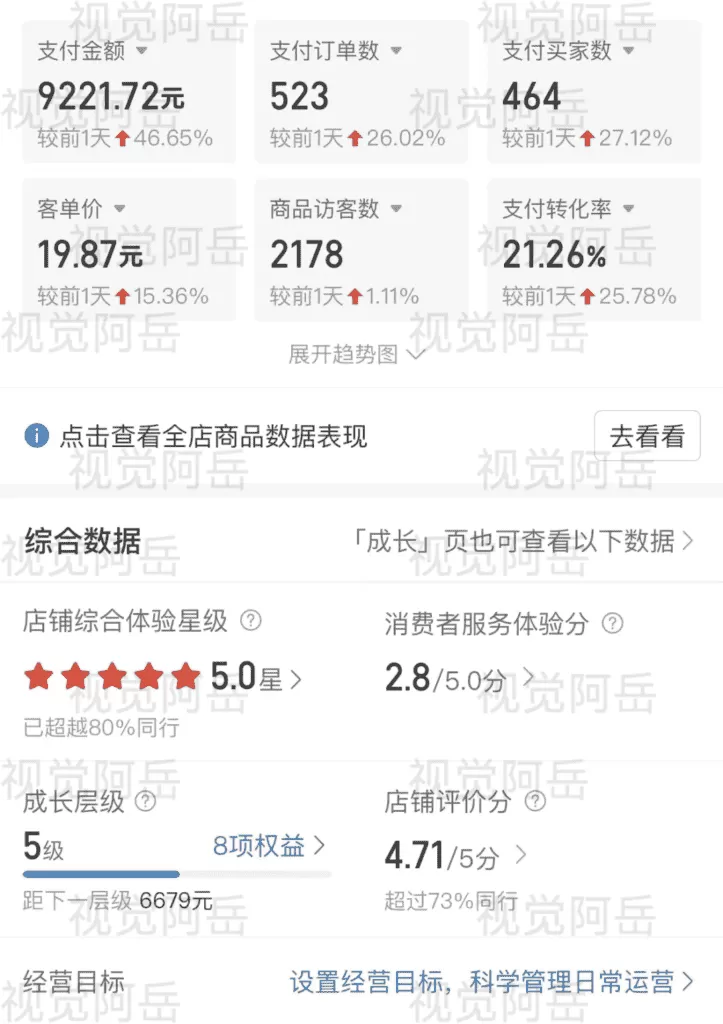Open help for 店铺评价分
The width and height of the screenshot is (723, 1024).
pyautogui.click(x=534, y=801)
